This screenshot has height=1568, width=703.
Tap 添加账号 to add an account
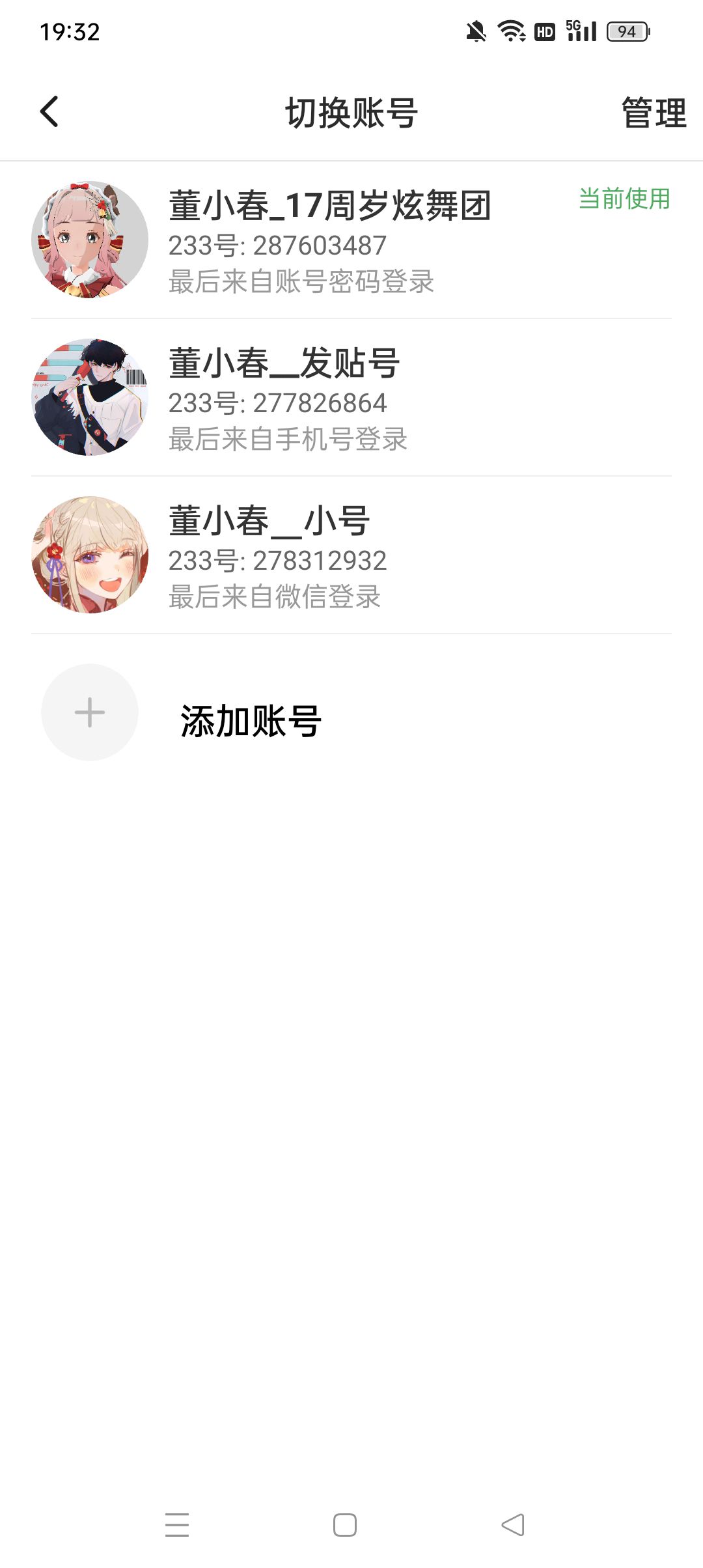(x=250, y=720)
